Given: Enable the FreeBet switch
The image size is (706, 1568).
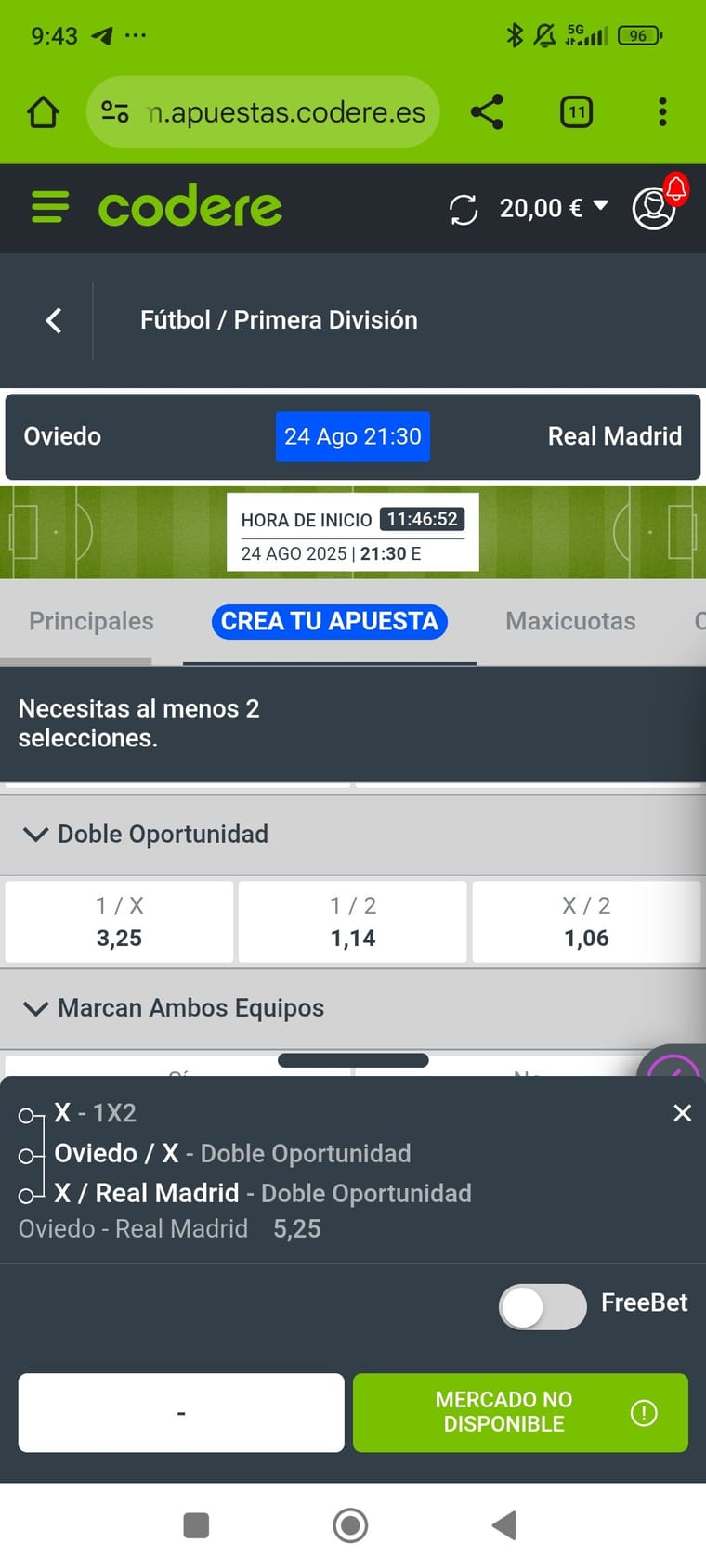Looking at the screenshot, I should [543, 1307].
